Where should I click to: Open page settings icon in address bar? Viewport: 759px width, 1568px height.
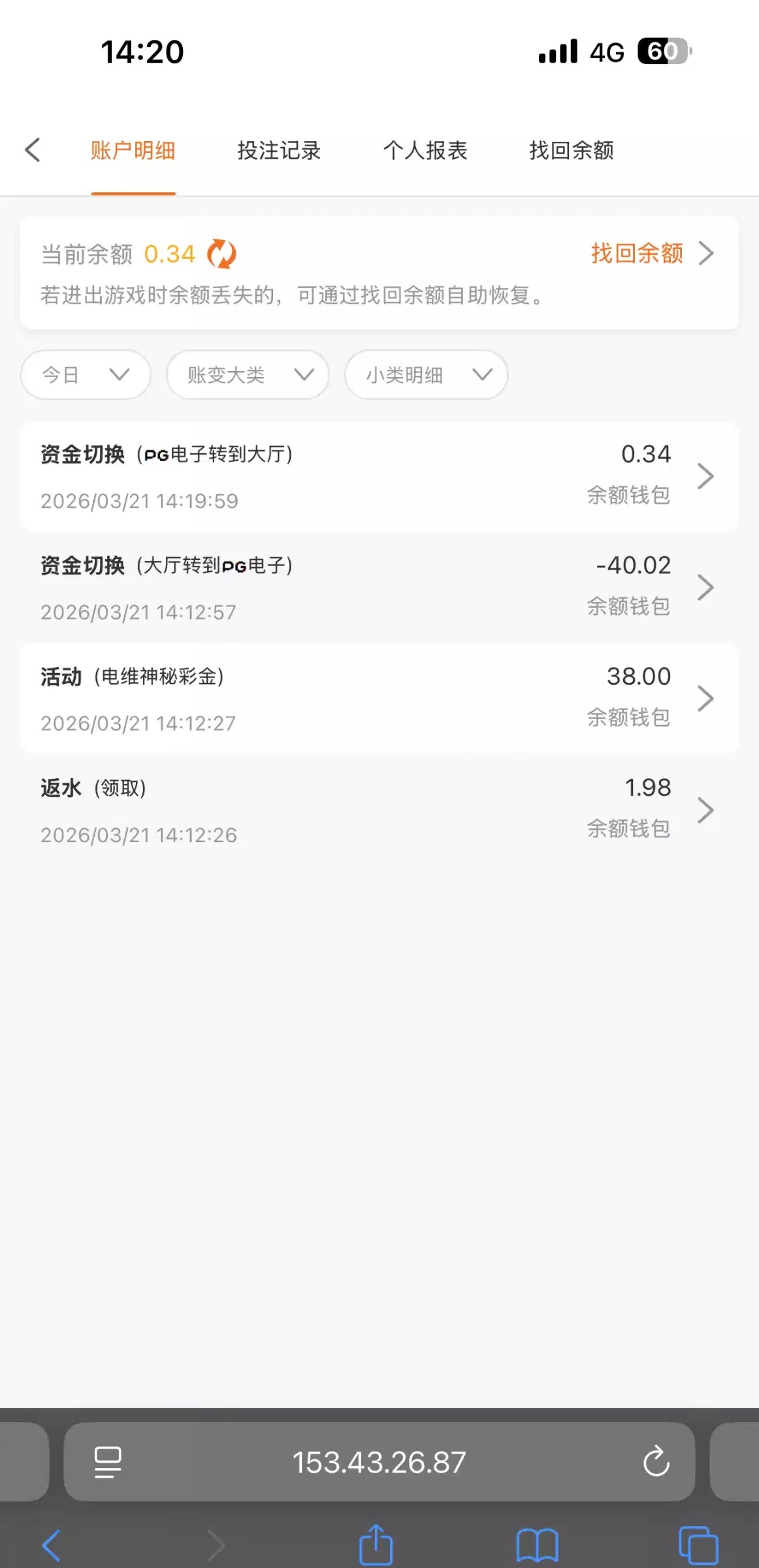pyautogui.click(x=108, y=1462)
